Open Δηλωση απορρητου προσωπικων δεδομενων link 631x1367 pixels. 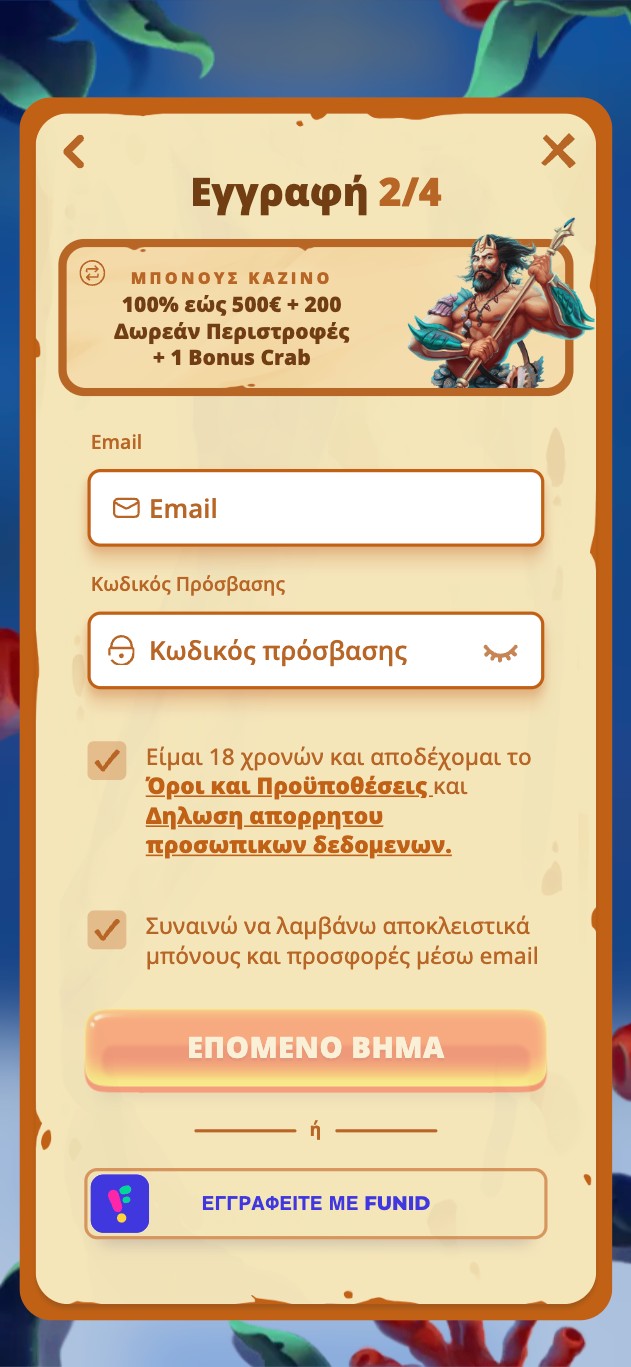(x=298, y=831)
